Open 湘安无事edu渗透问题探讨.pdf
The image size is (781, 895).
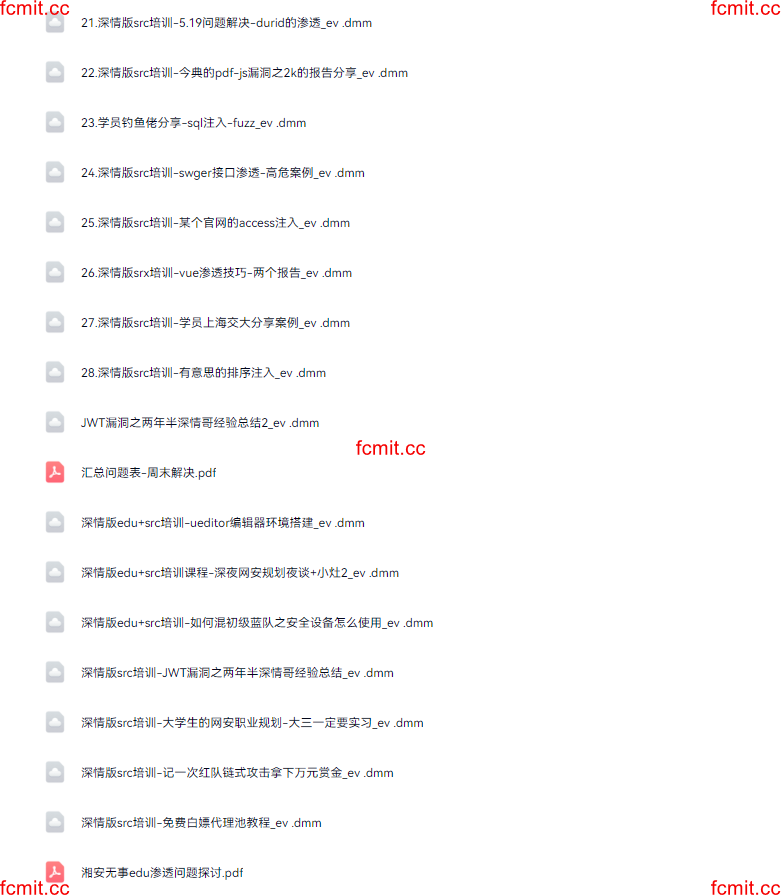162,873
